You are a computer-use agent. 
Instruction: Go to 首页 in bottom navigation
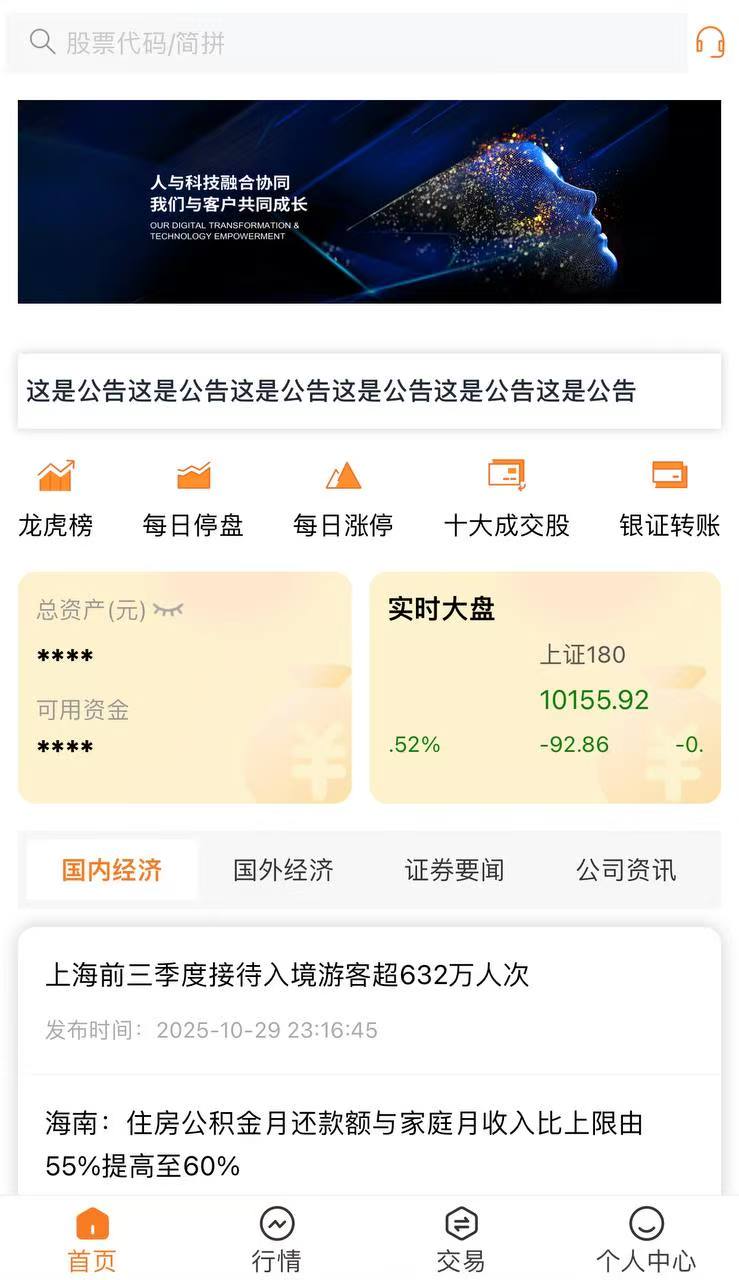tap(92, 1240)
